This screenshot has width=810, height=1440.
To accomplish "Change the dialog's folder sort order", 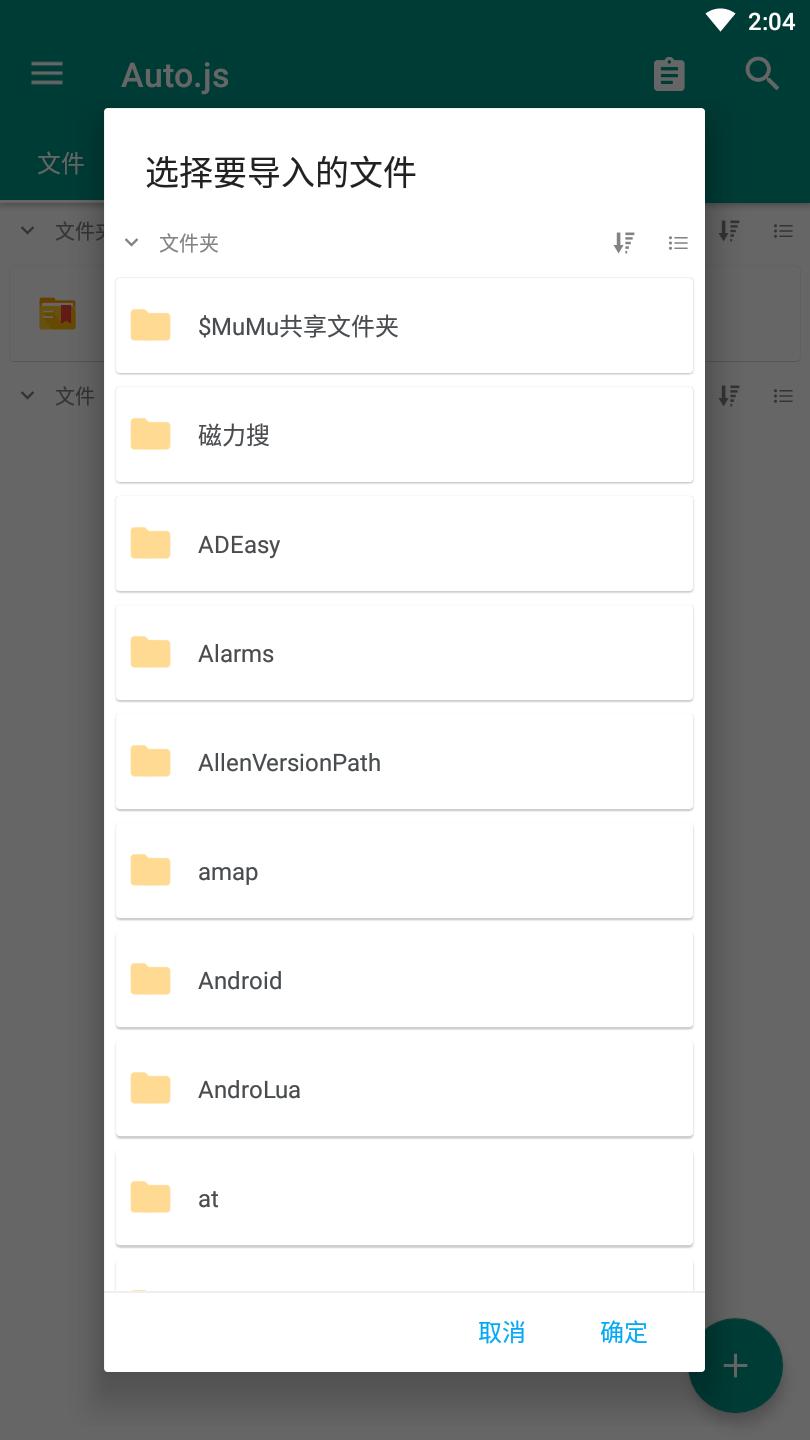I will (x=624, y=243).
